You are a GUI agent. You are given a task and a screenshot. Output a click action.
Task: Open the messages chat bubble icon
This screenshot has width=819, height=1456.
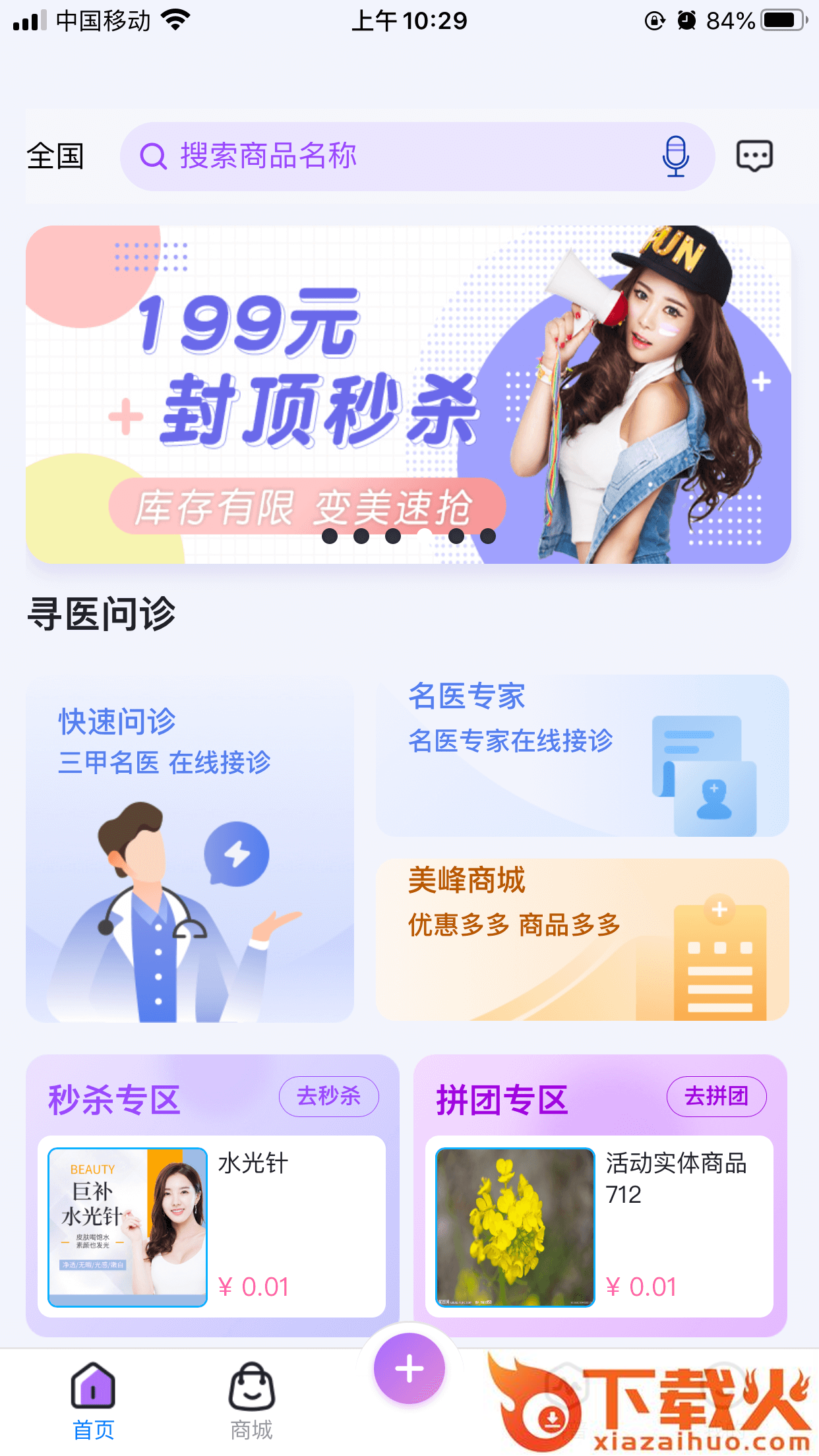click(x=754, y=156)
